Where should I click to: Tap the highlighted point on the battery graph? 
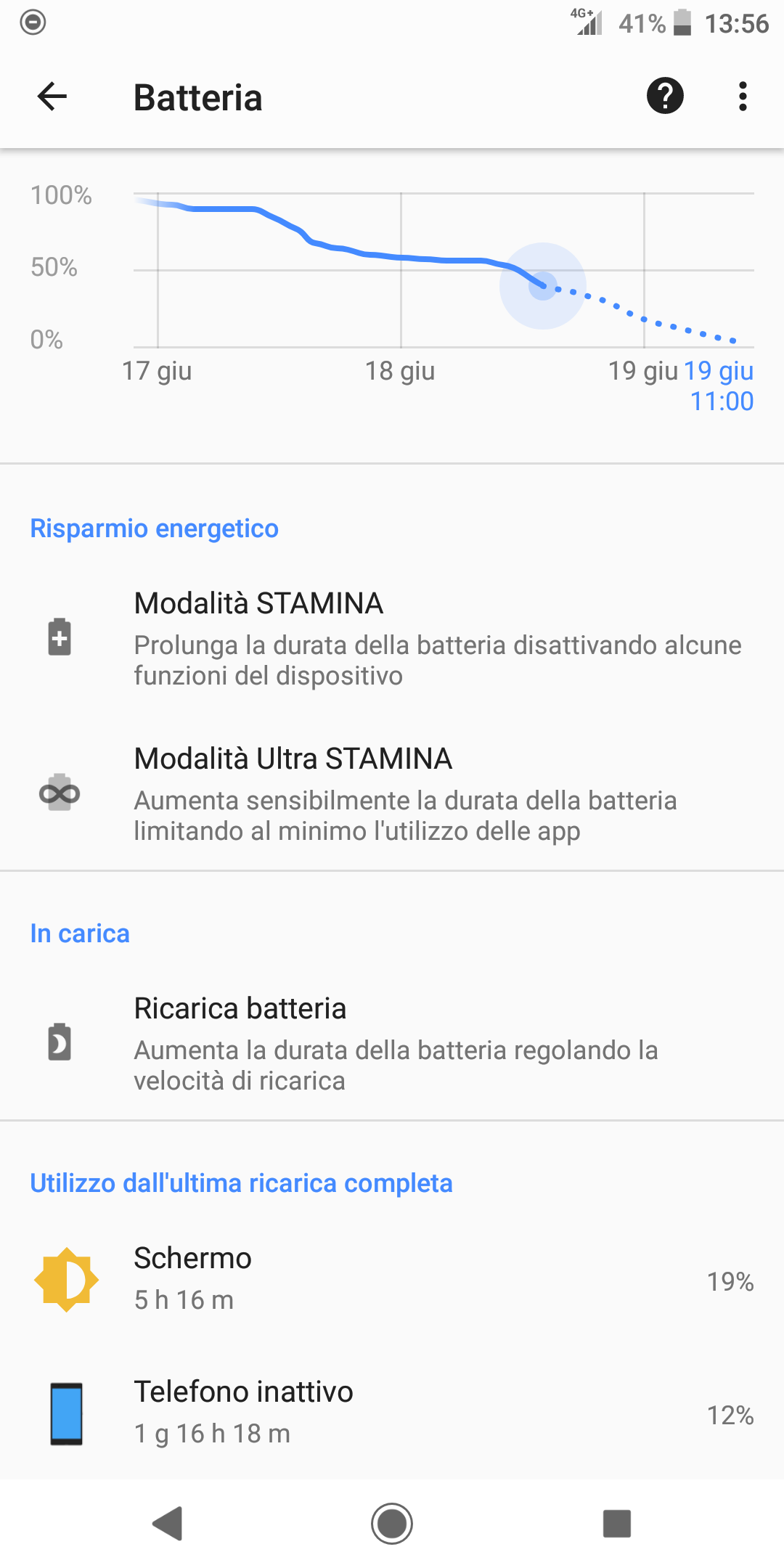[x=543, y=287]
